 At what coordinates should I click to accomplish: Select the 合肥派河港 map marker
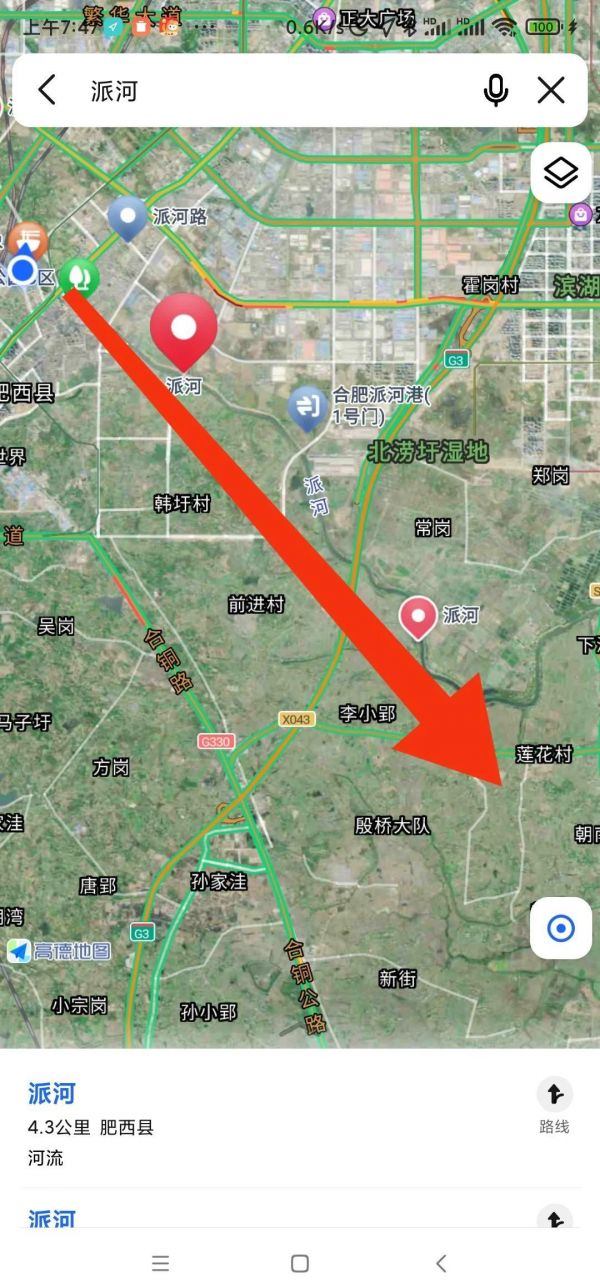tap(307, 406)
